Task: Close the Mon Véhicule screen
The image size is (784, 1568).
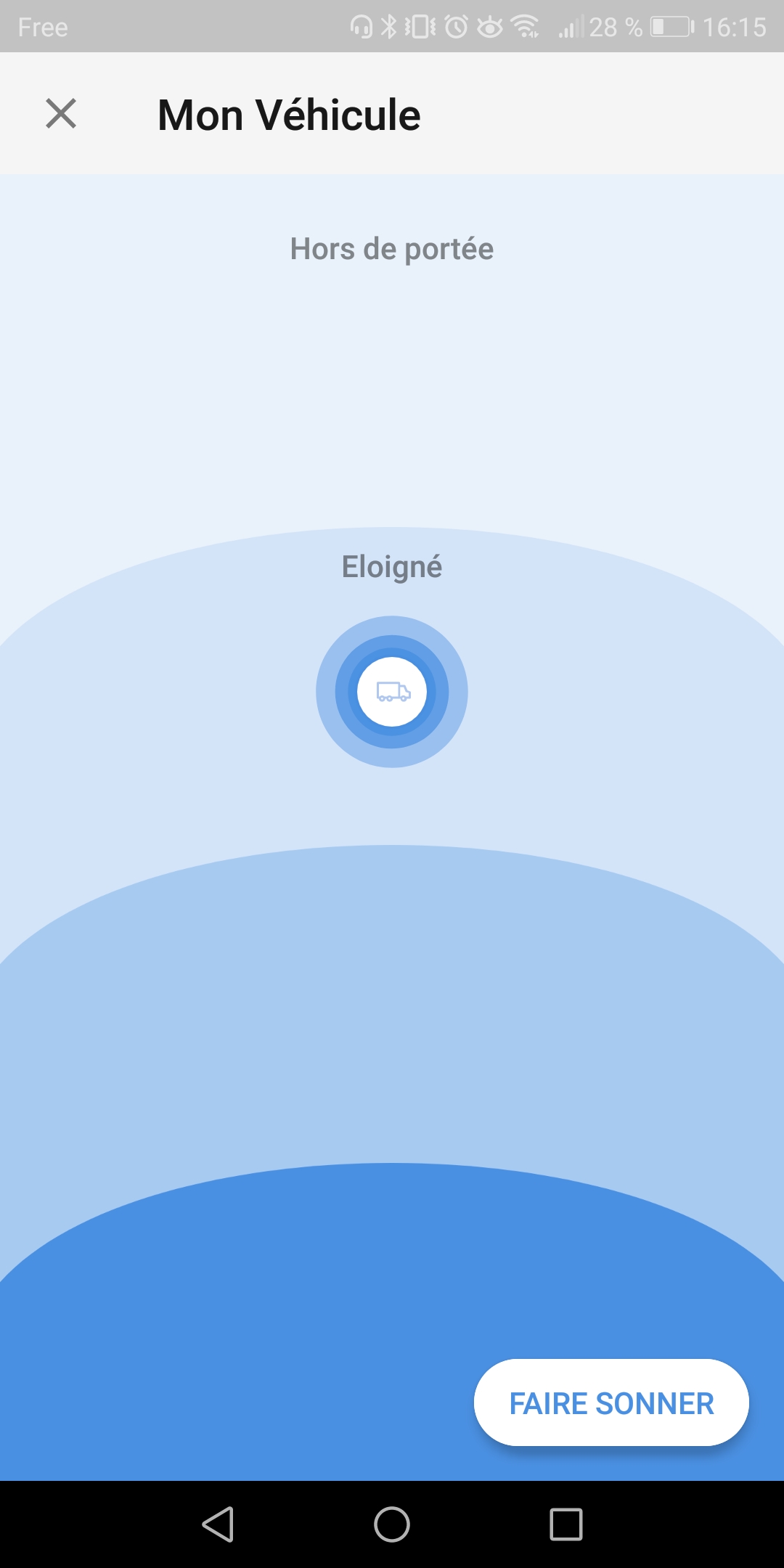Action: point(61,114)
